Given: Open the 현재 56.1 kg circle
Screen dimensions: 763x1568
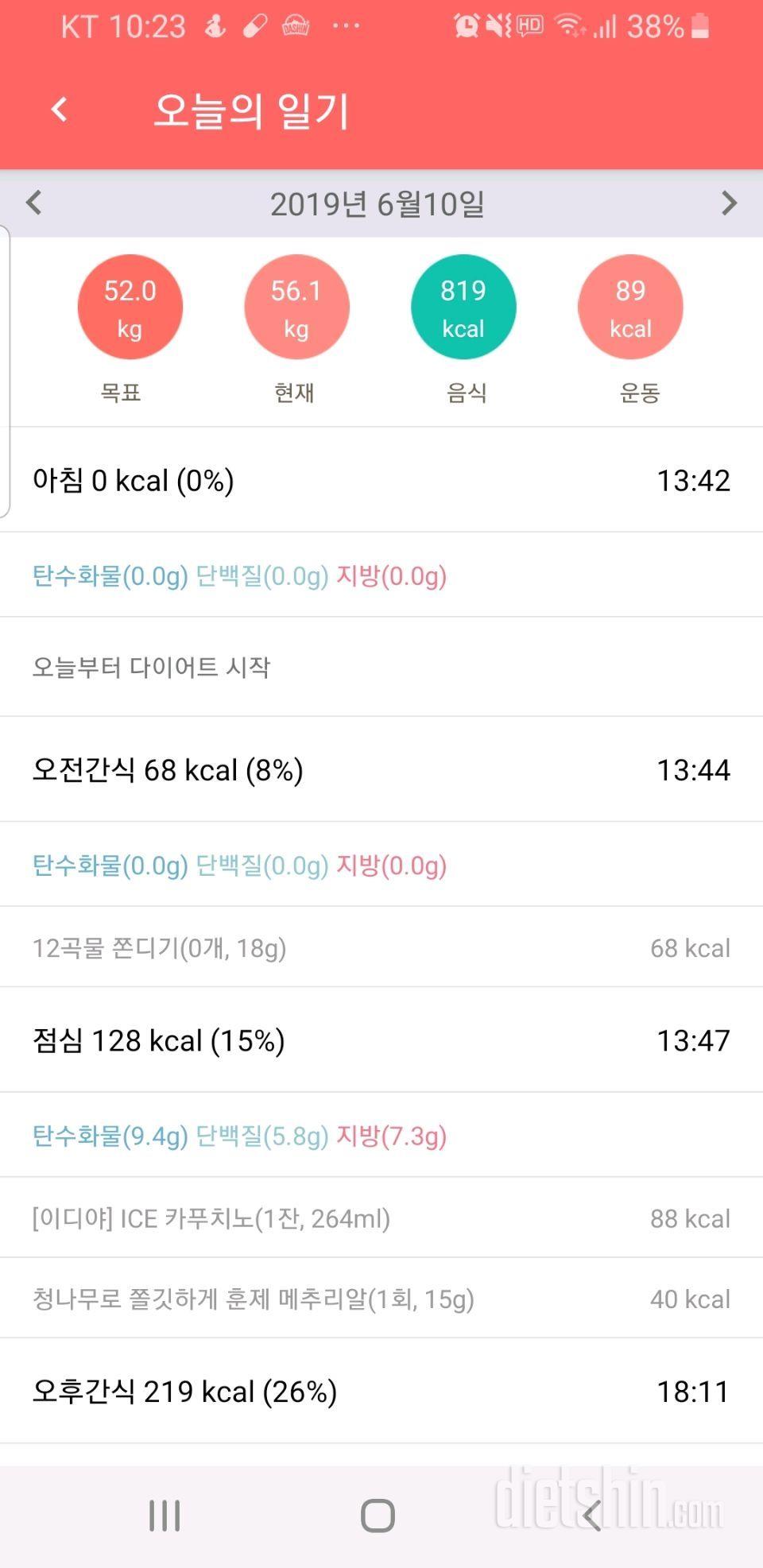Looking at the screenshot, I should point(296,307).
